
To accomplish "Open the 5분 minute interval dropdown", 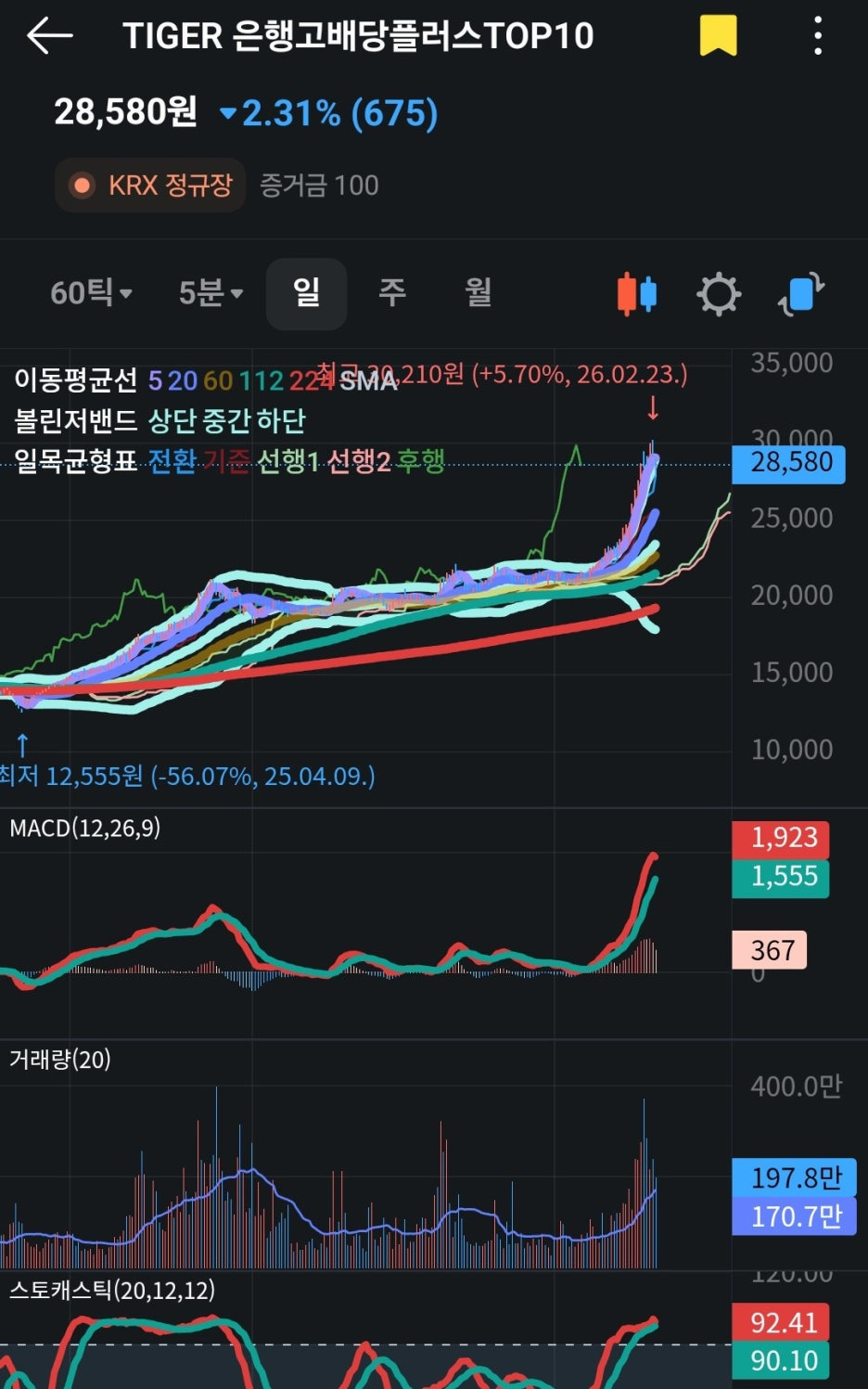I will pyautogui.click(x=211, y=293).
